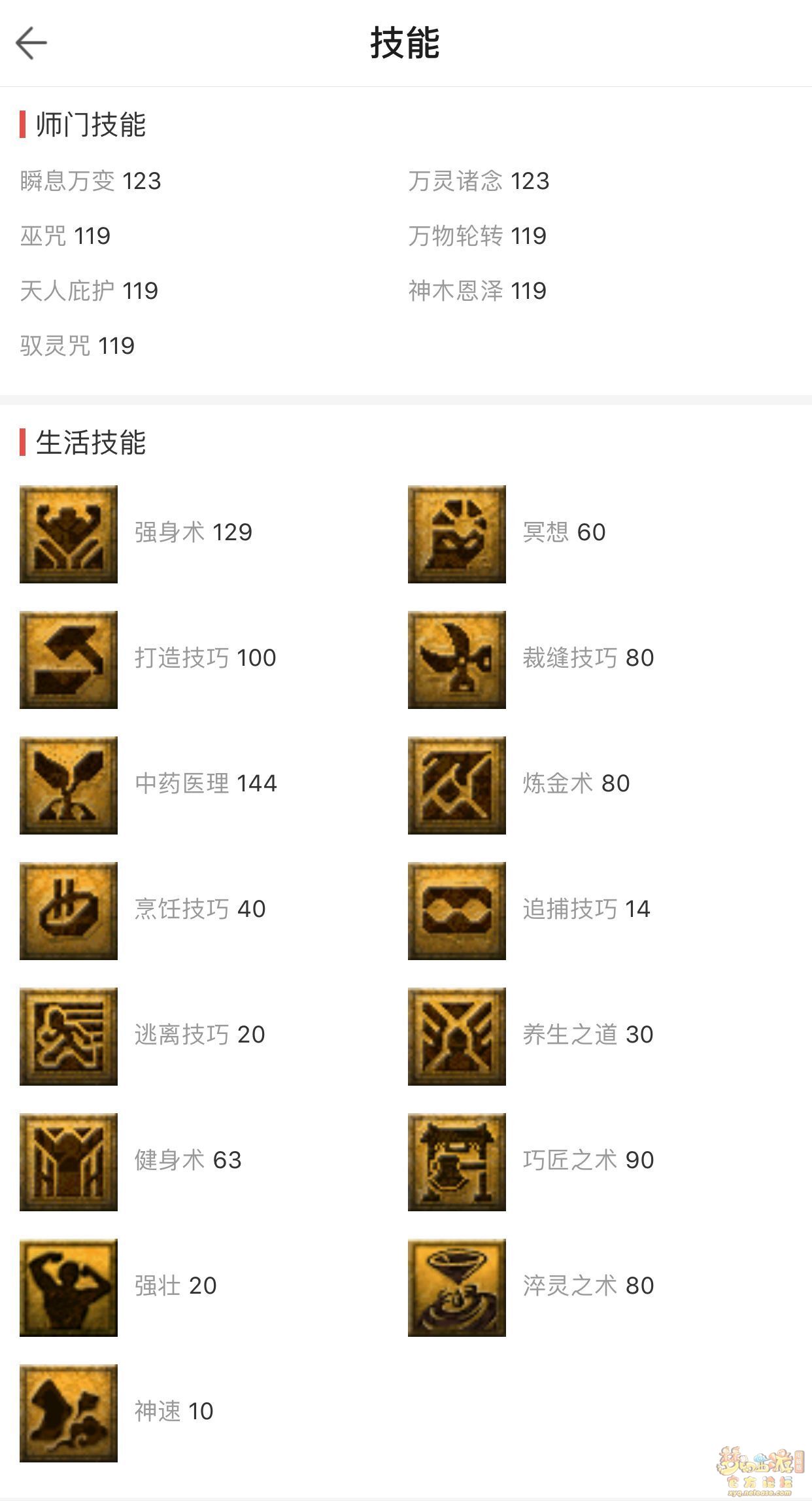View the 追捕技巧 skill icon
812x1501 pixels.
pyautogui.click(x=457, y=911)
